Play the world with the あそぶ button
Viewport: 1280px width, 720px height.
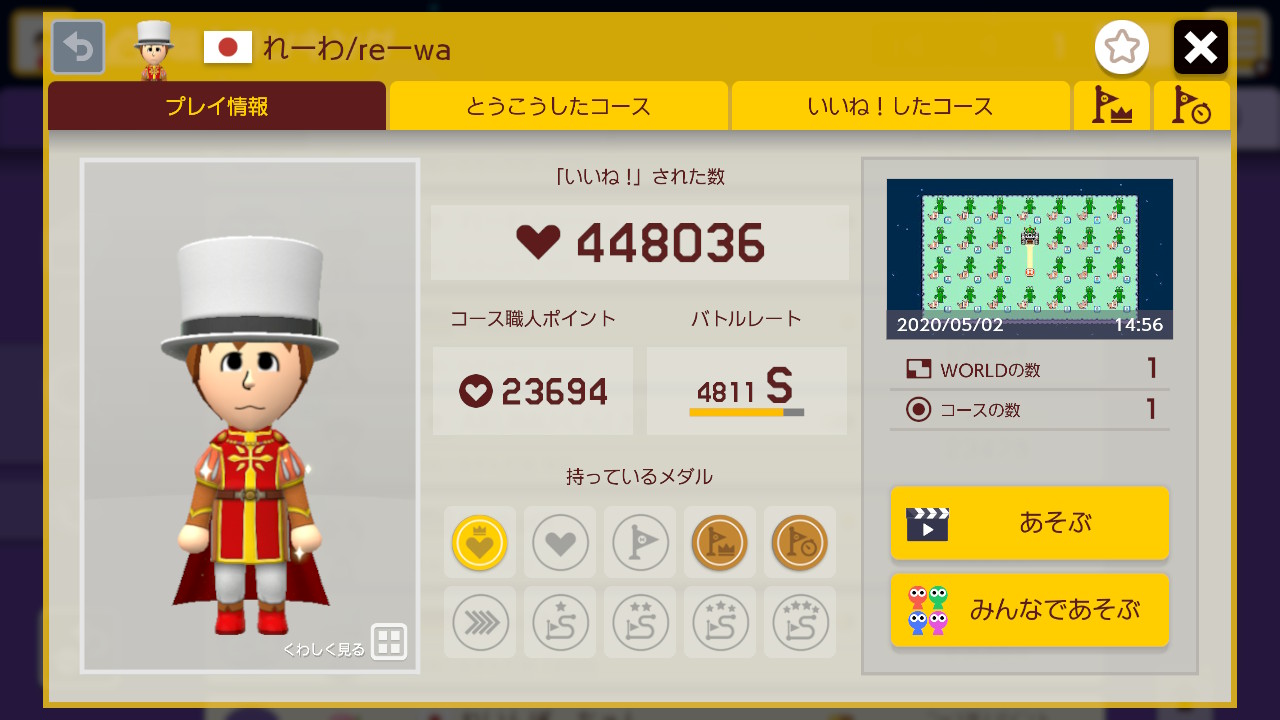[1029, 523]
